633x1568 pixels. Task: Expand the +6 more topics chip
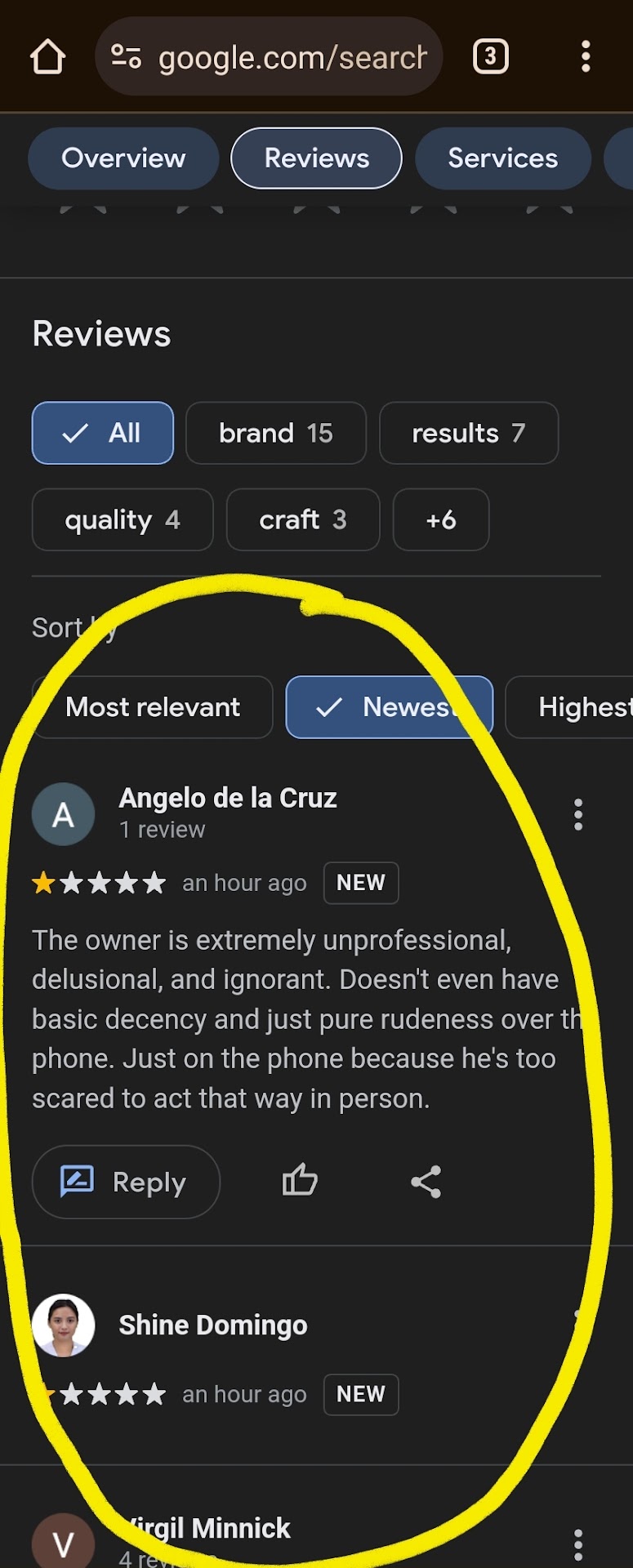click(440, 519)
